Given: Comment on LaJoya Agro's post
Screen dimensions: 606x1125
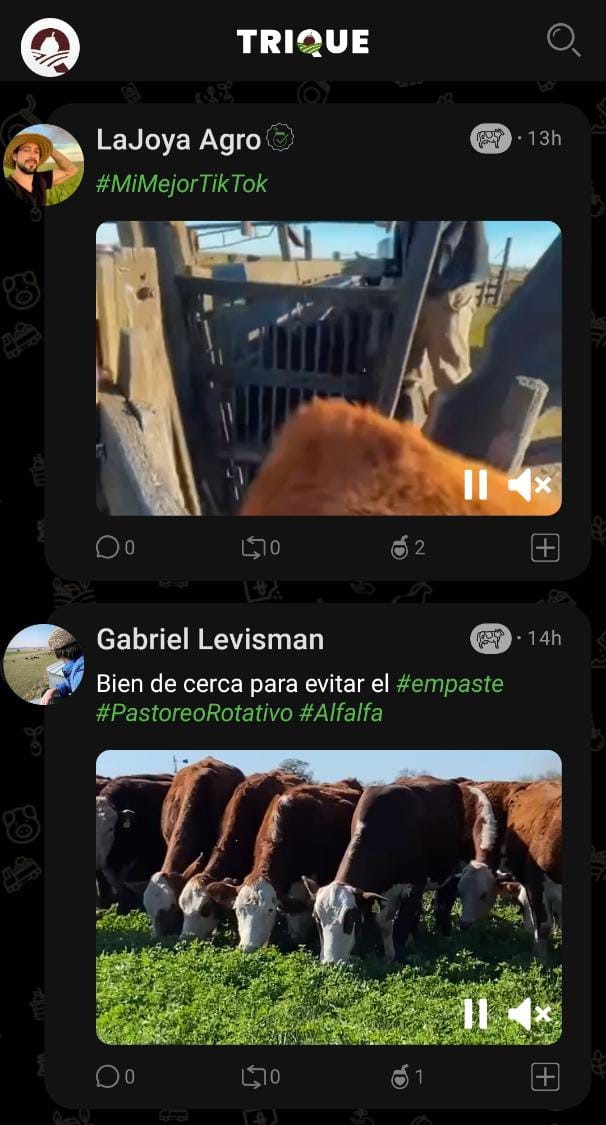Looking at the screenshot, I should 108,547.
